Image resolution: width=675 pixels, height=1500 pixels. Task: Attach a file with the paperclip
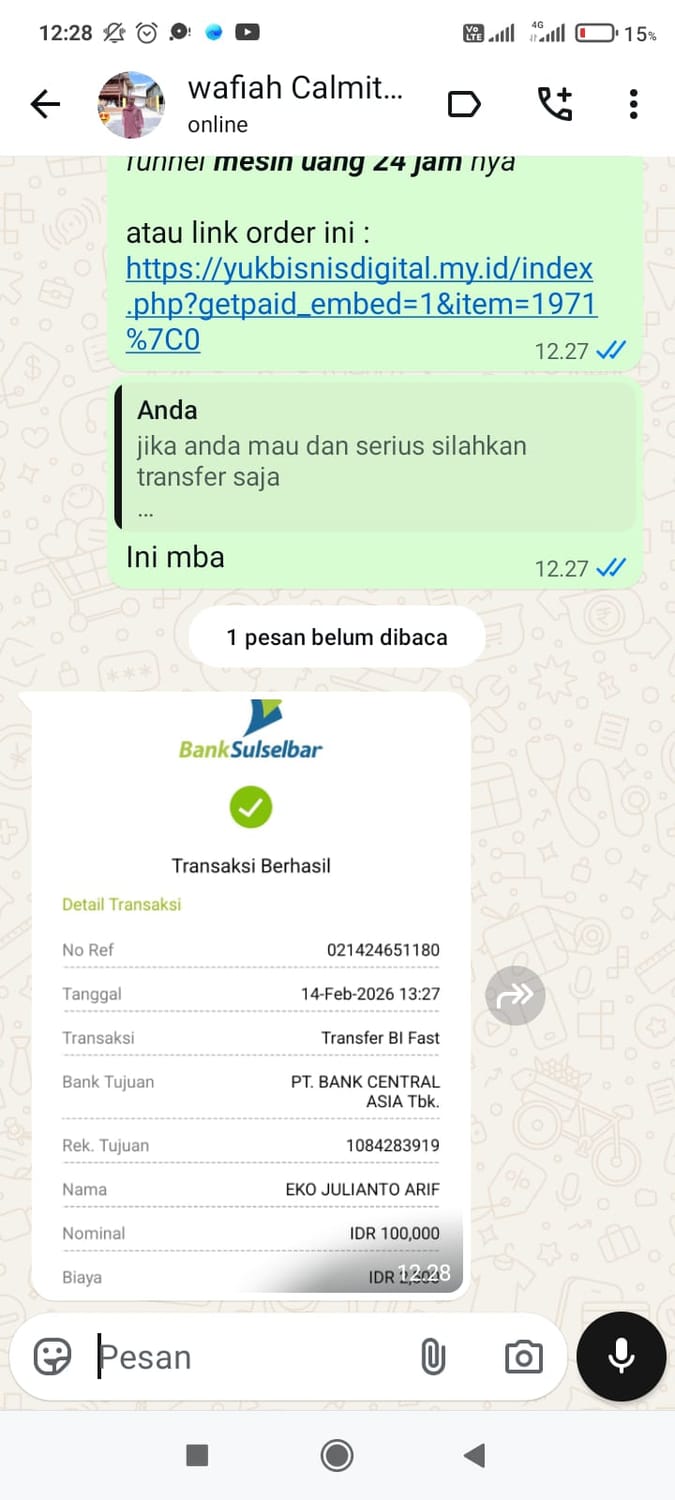(433, 1357)
